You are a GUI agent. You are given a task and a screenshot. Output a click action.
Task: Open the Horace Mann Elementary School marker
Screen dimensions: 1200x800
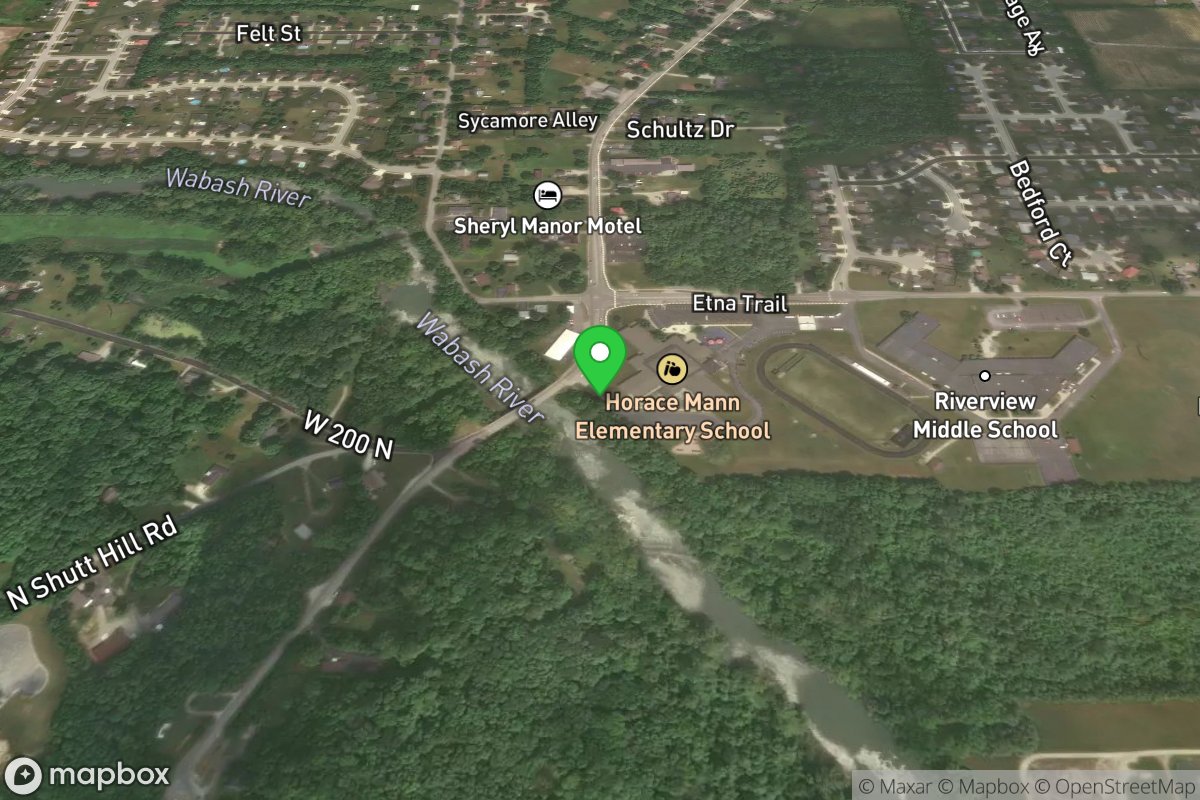click(x=673, y=369)
